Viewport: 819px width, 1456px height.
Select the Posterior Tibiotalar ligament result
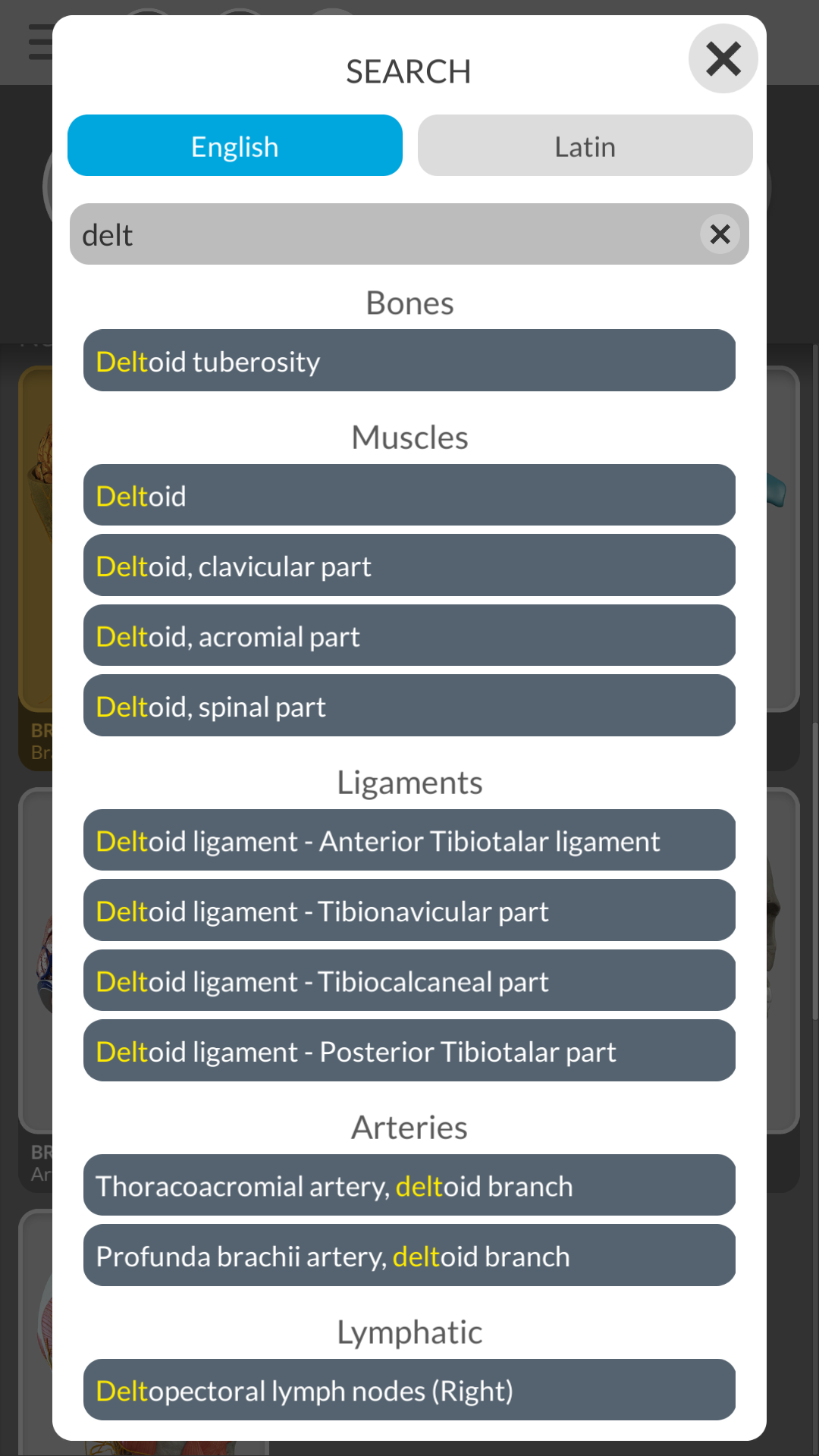tap(409, 1050)
